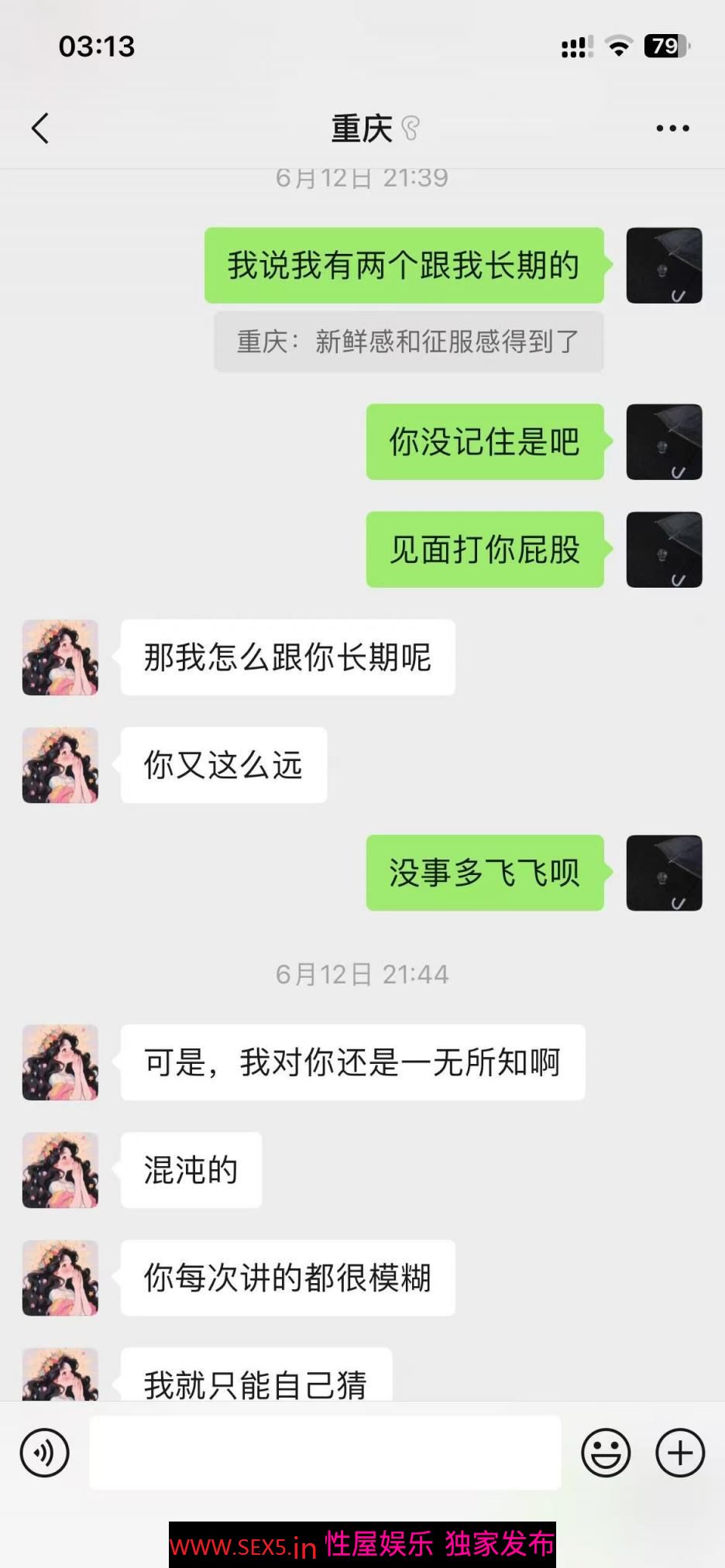Switch to voice message input

tap(45, 1453)
